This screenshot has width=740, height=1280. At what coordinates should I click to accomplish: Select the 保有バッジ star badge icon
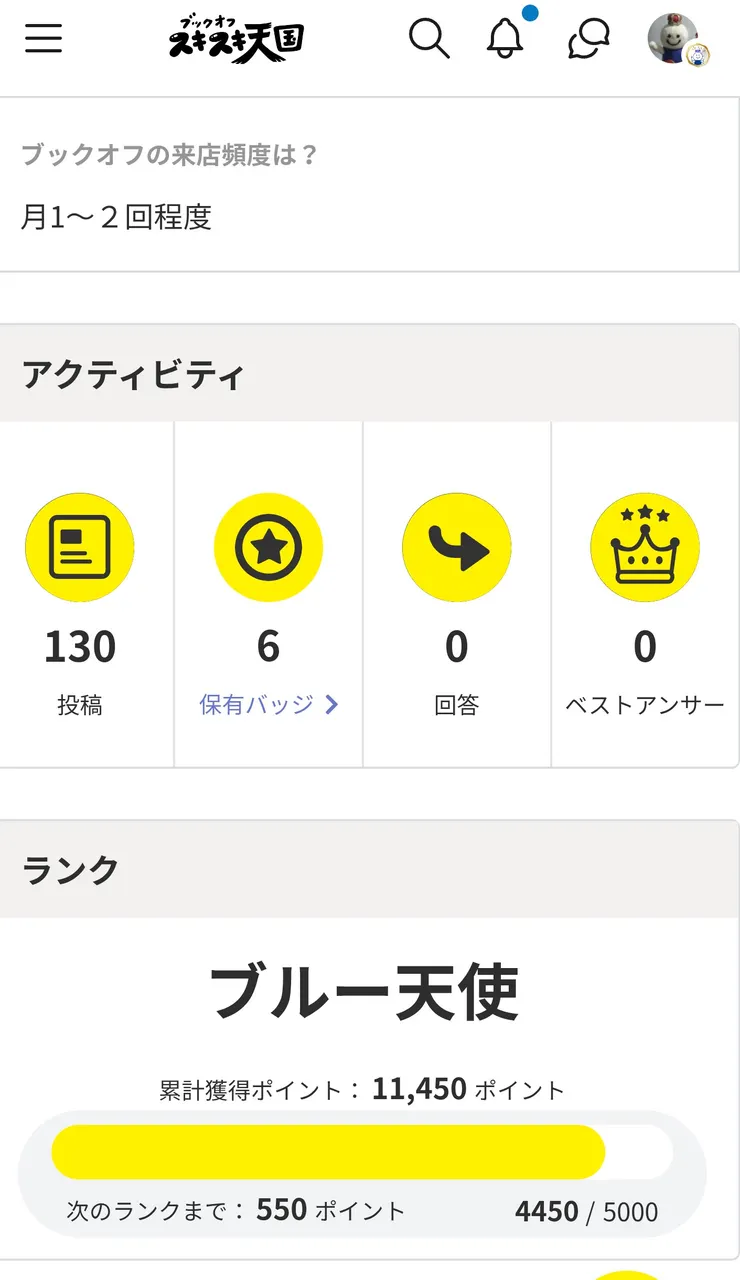[x=268, y=547]
